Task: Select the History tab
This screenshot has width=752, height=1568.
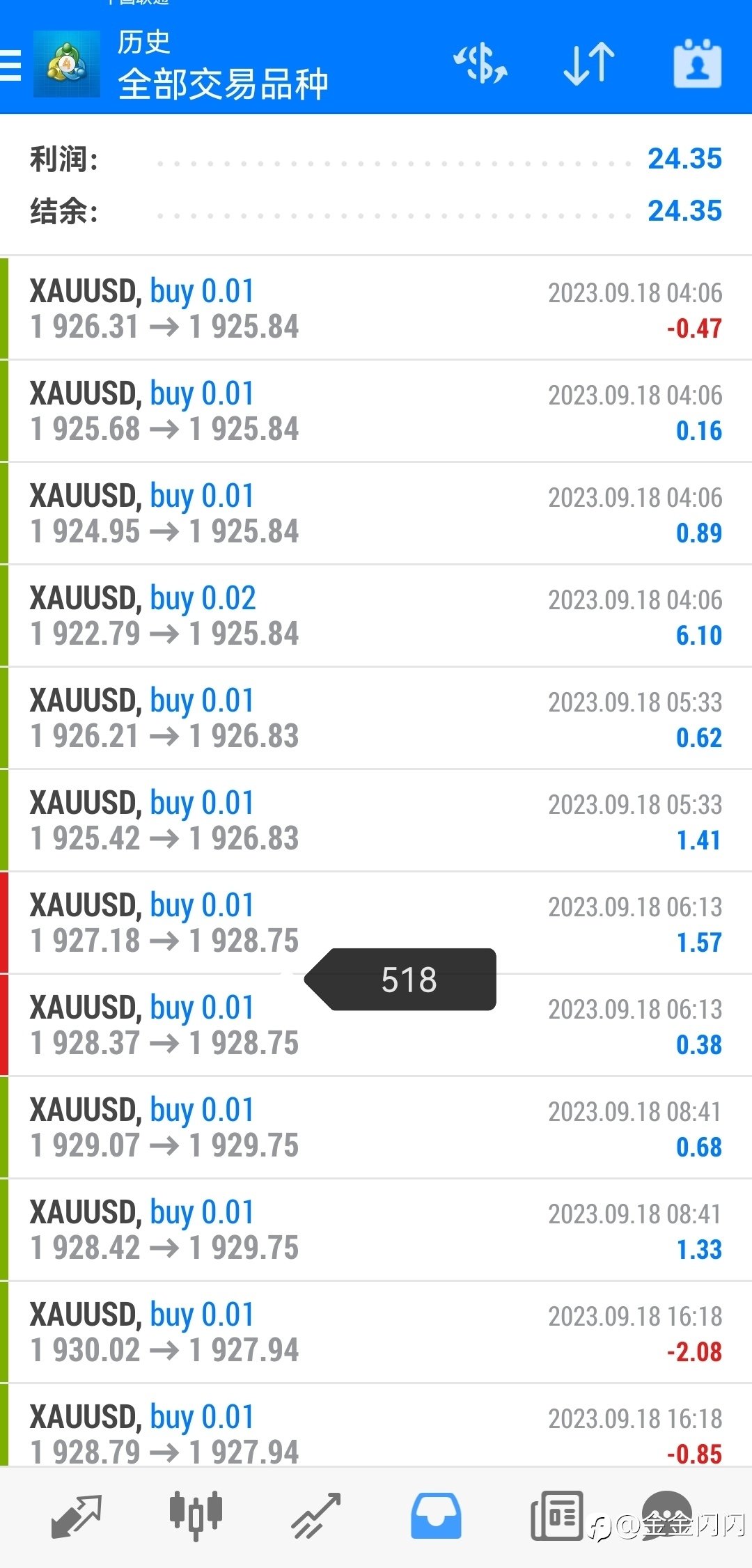Action: tap(436, 1516)
